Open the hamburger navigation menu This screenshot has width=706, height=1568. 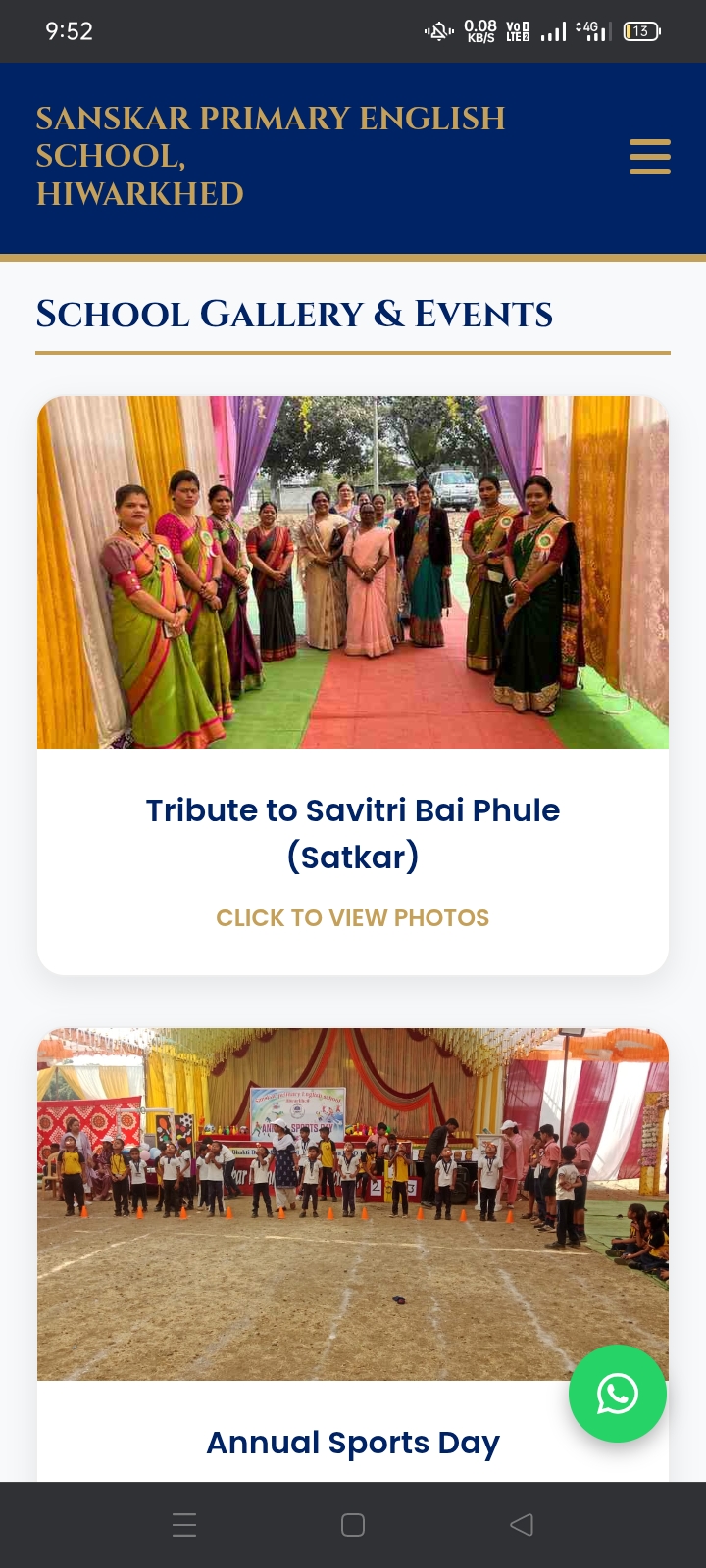point(649,157)
